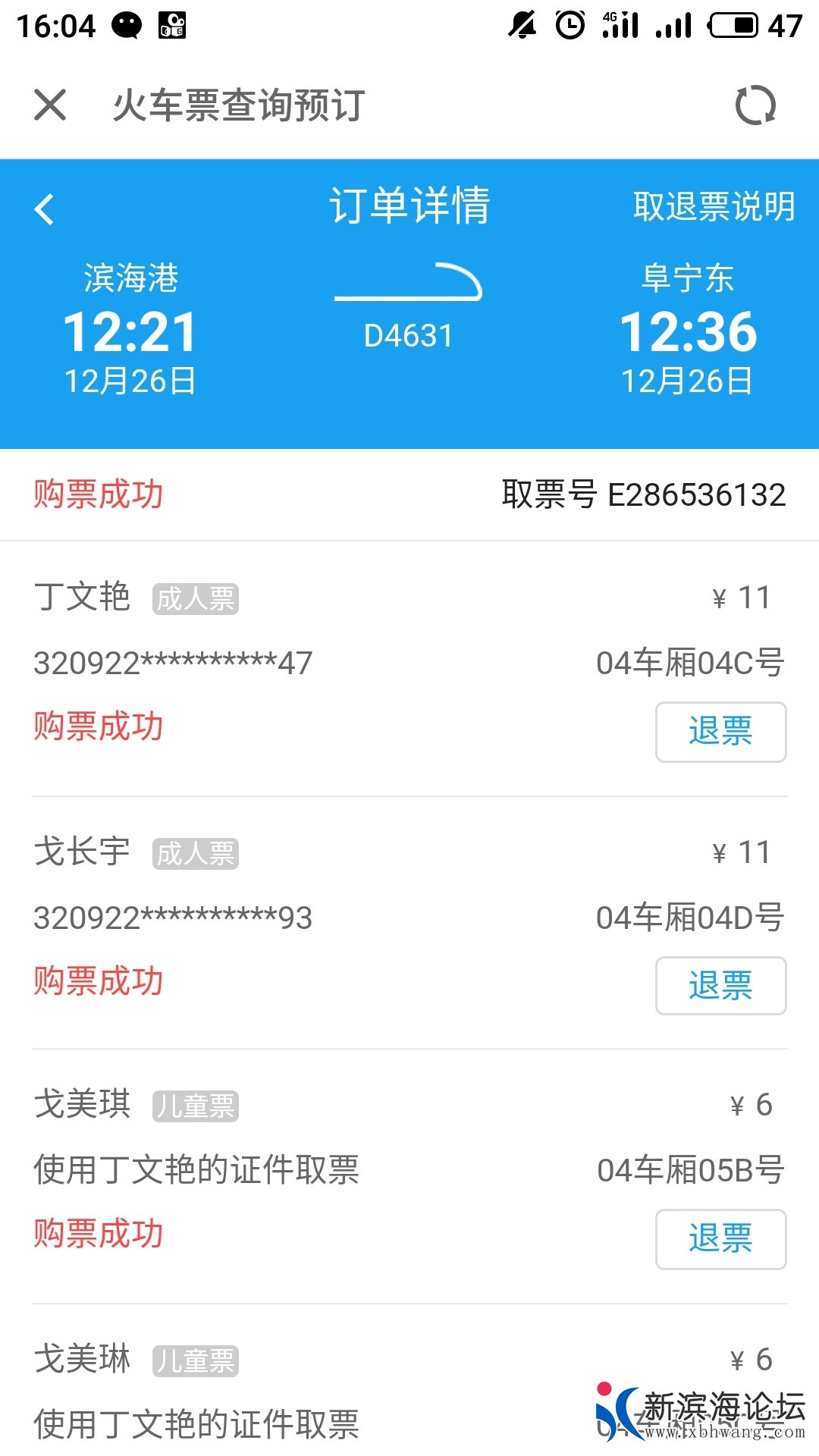Go back from order details

pyautogui.click(x=44, y=209)
